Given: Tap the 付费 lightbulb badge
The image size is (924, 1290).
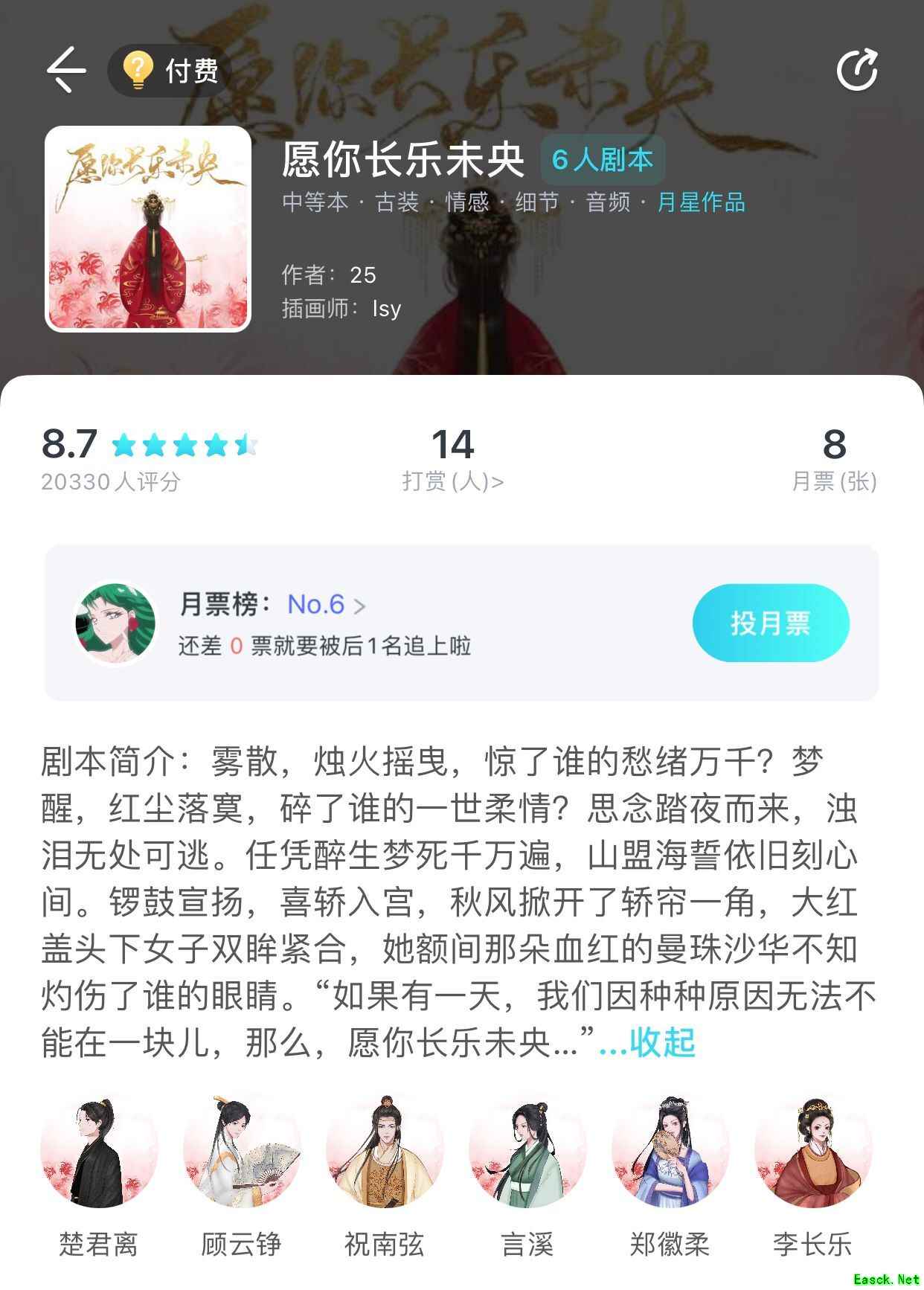Looking at the screenshot, I should click(x=170, y=71).
